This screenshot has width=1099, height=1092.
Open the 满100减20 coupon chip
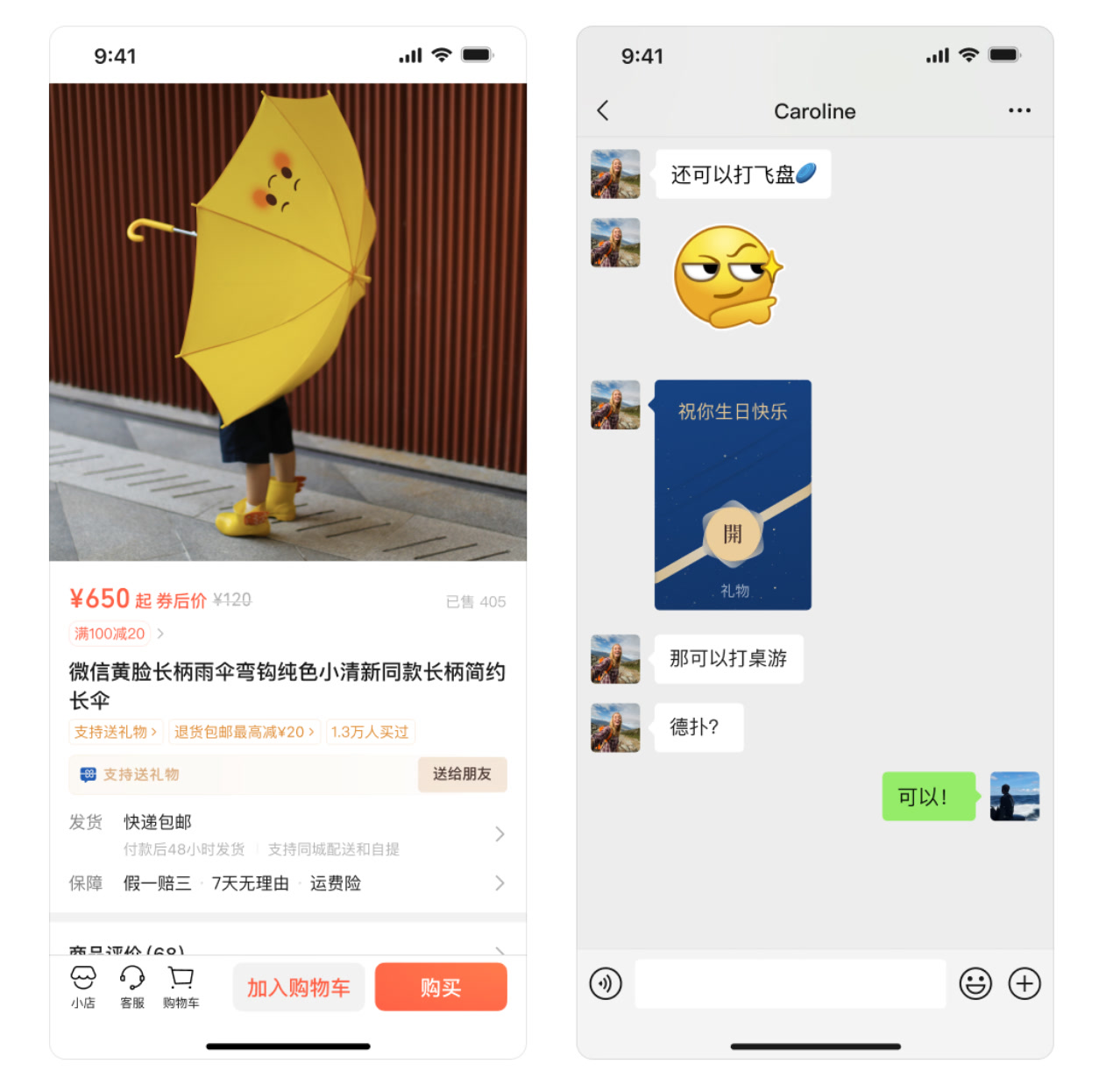pyautogui.click(x=110, y=633)
